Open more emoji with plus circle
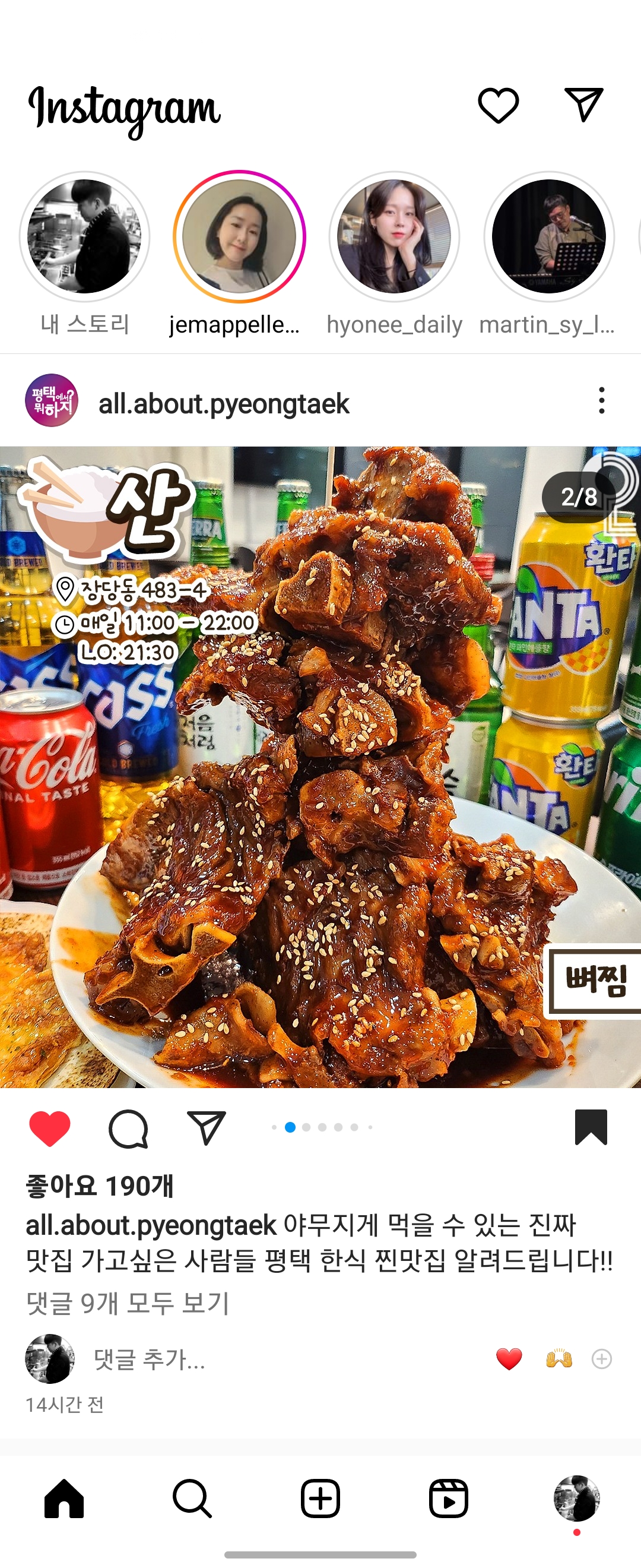Viewport: 641px width, 1568px height. coord(601,1358)
